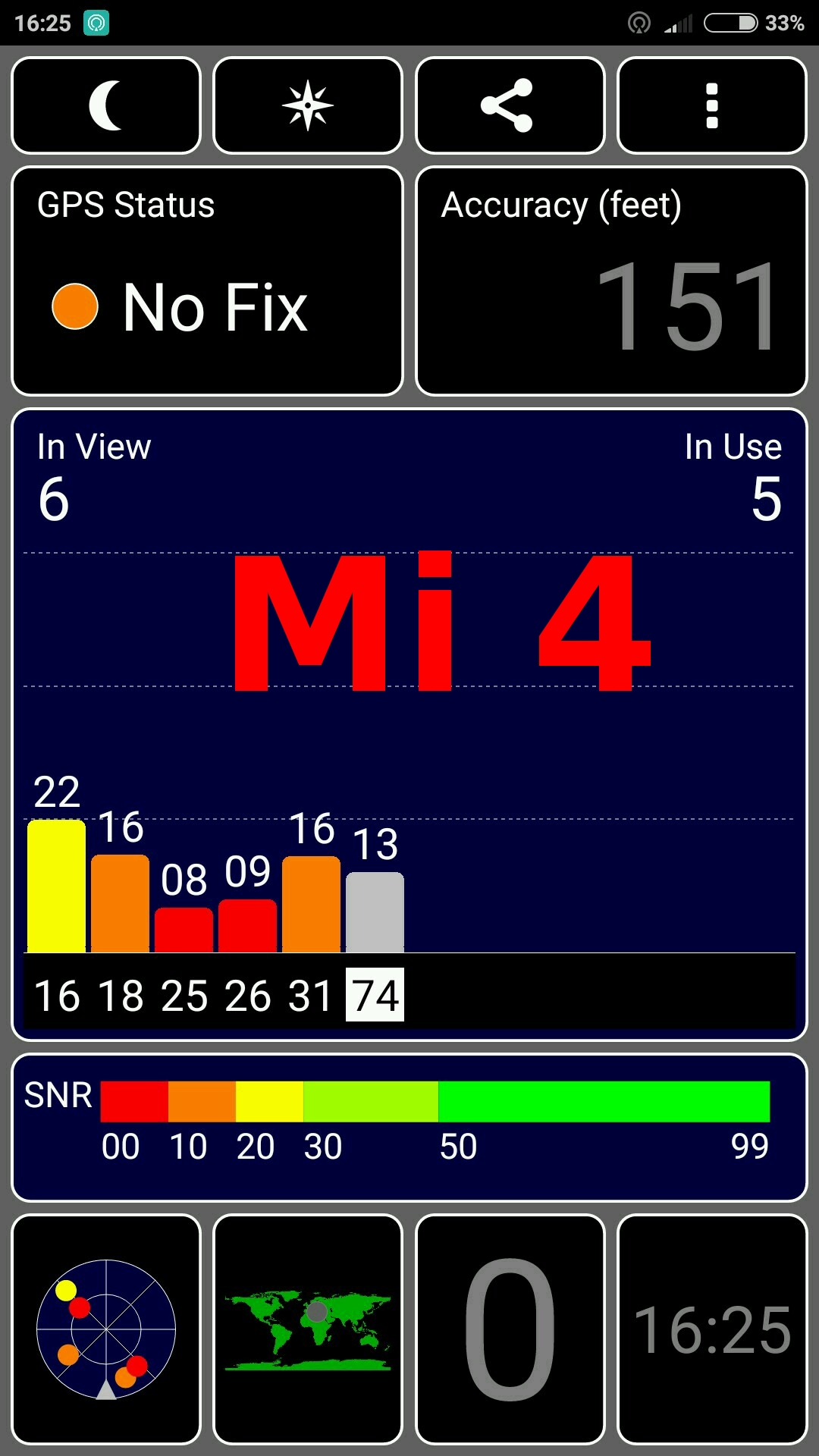Tap the time tile showing 16:25
Screen dimensions: 819x1456
coord(711,1329)
